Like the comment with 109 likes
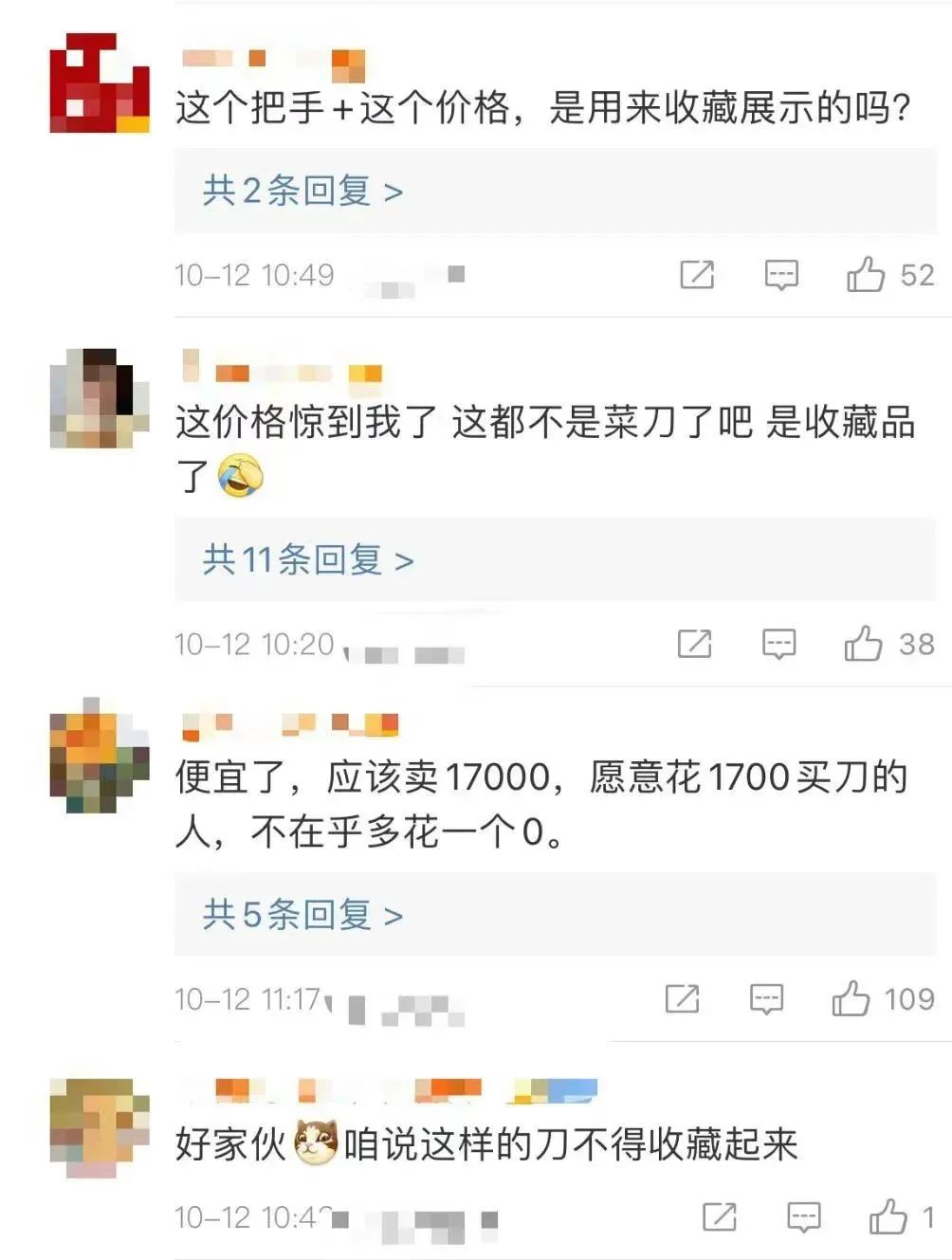 [851, 998]
